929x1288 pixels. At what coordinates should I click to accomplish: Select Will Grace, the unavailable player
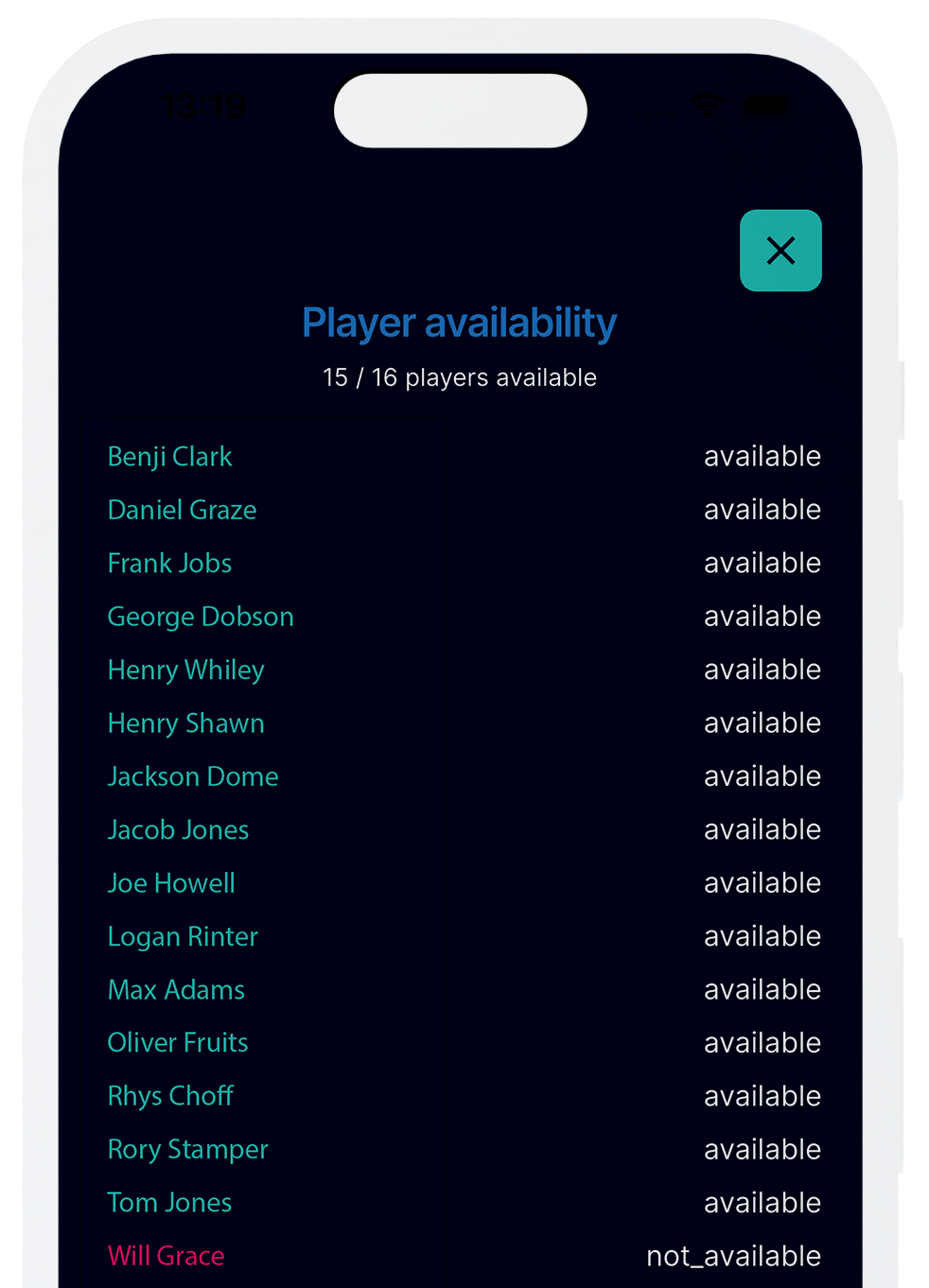tap(166, 1255)
